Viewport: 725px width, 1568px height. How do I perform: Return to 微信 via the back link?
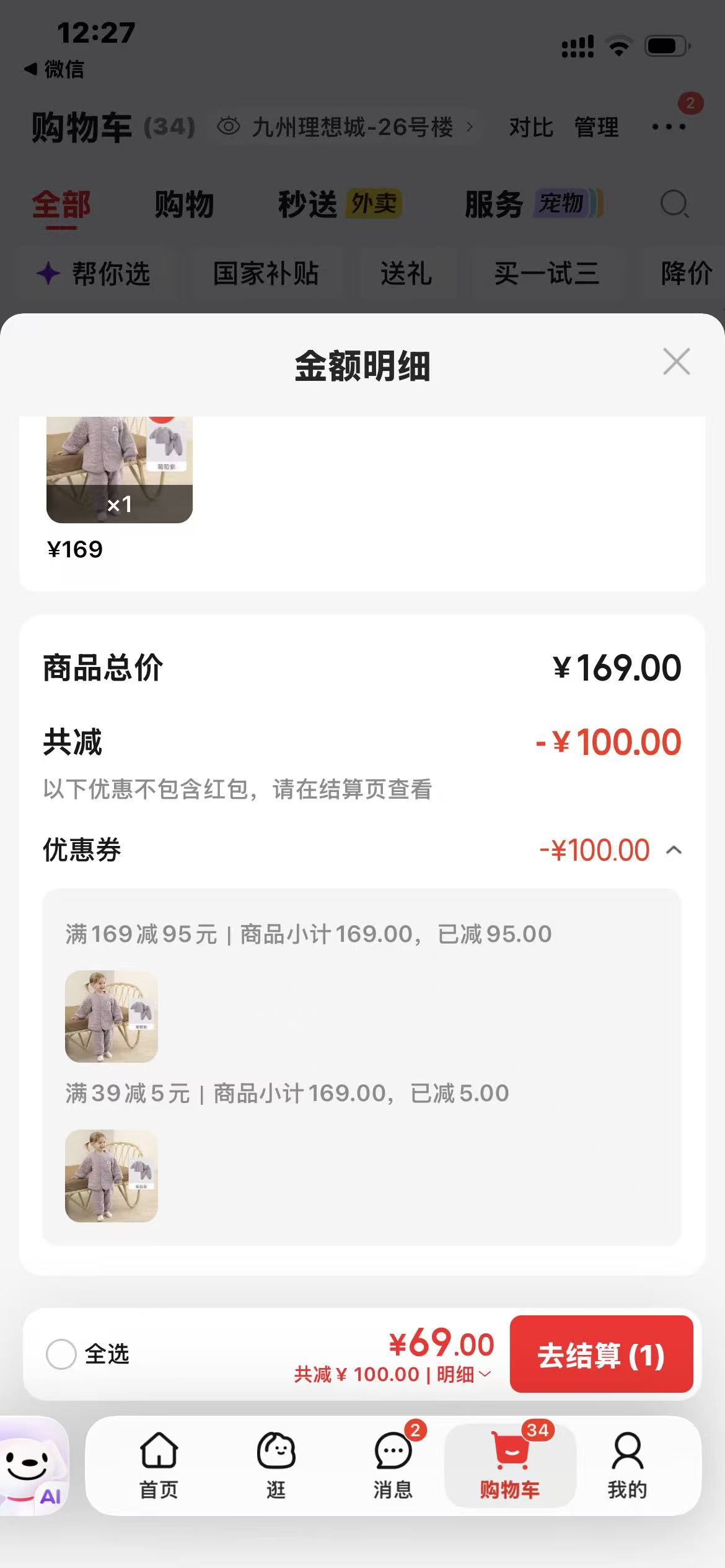[x=53, y=69]
